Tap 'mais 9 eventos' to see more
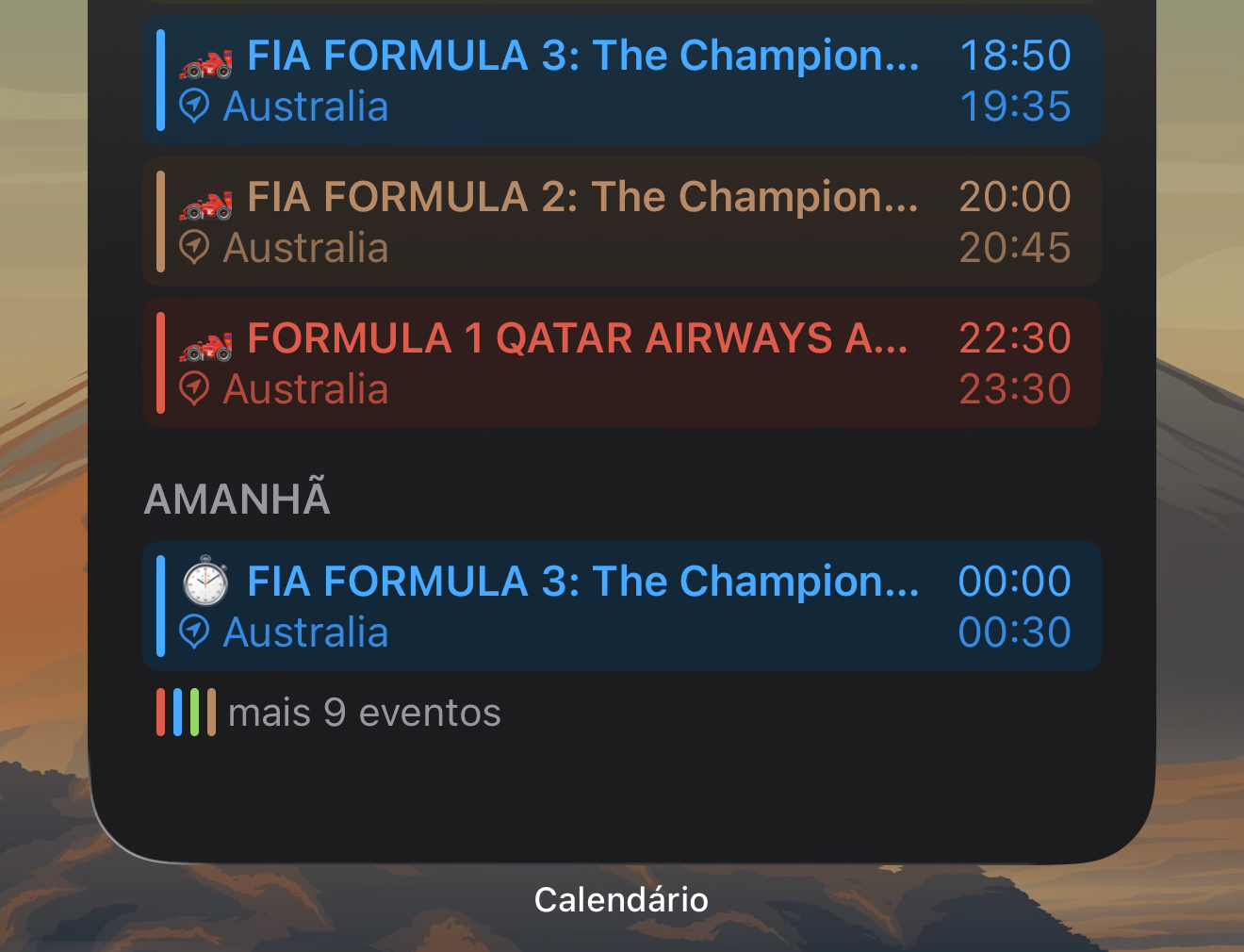1244x952 pixels. coord(364,713)
